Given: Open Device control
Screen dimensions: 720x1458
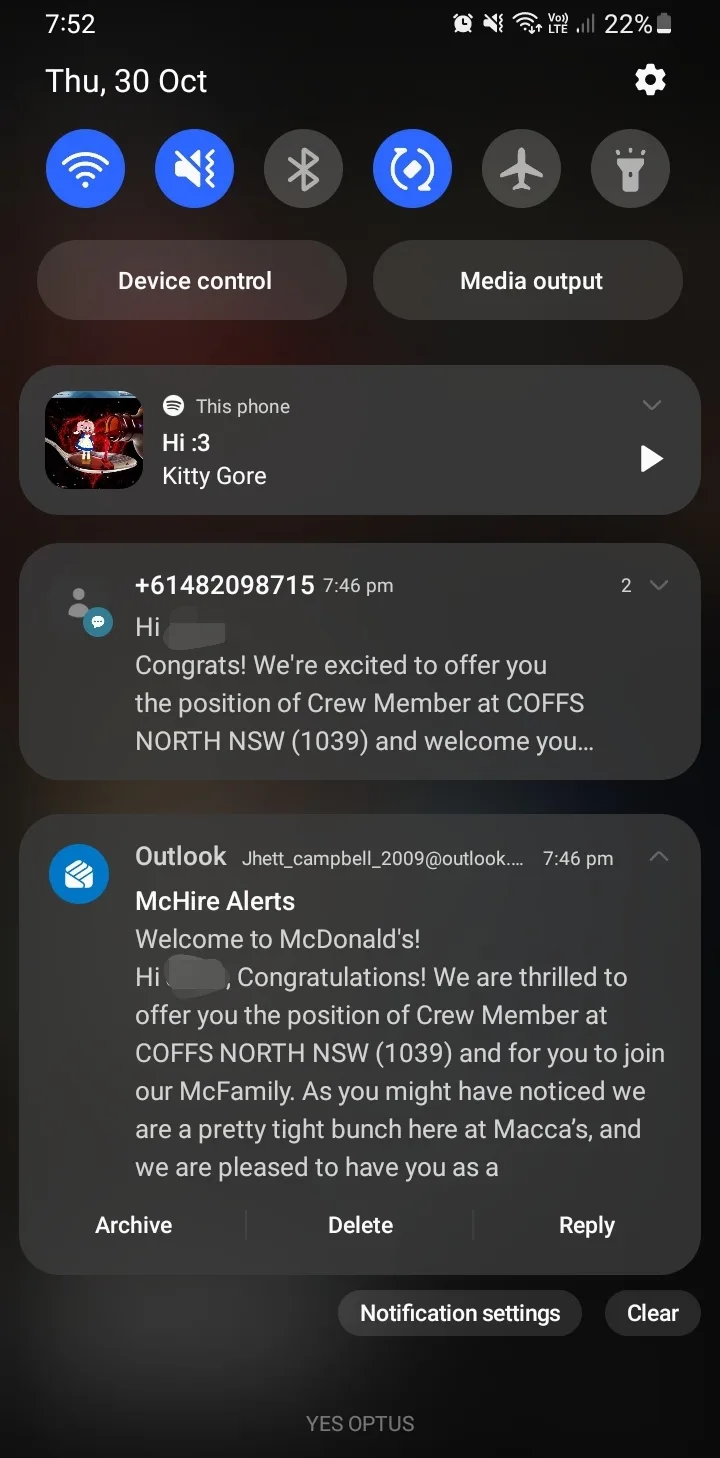Looking at the screenshot, I should [x=194, y=281].
